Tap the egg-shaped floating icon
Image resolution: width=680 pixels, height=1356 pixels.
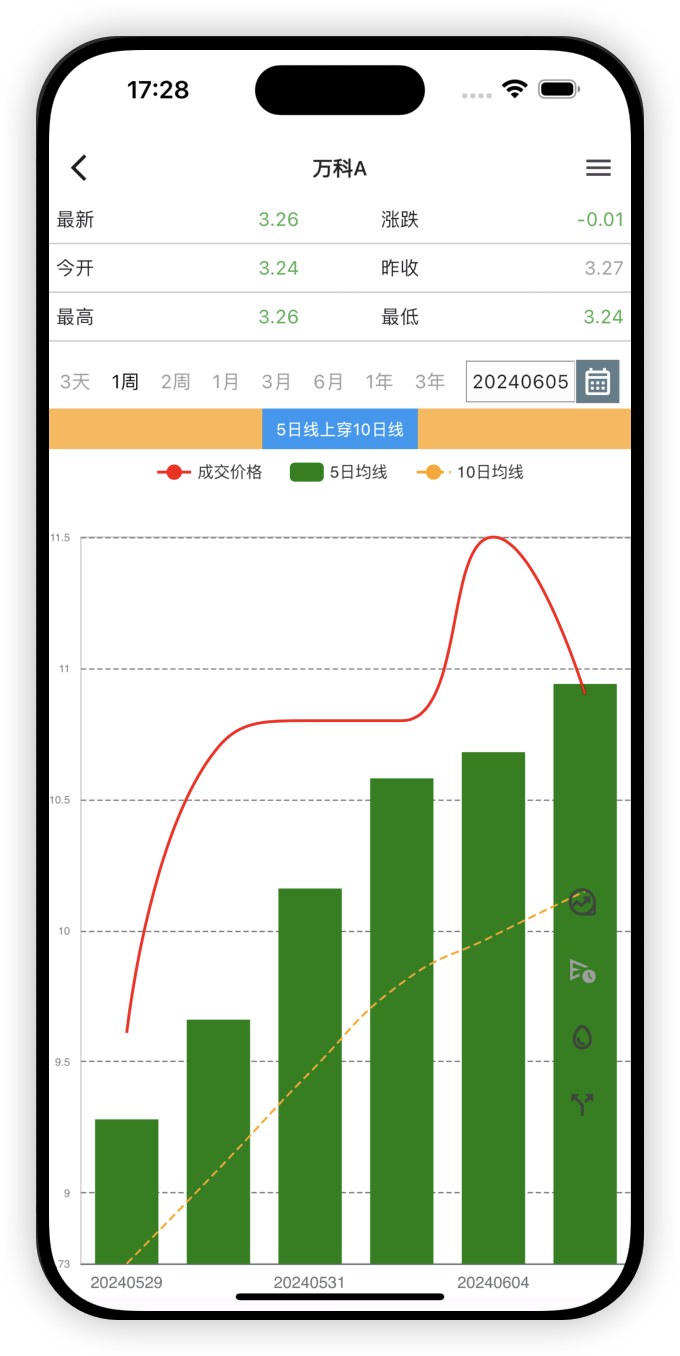click(x=582, y=1037)
